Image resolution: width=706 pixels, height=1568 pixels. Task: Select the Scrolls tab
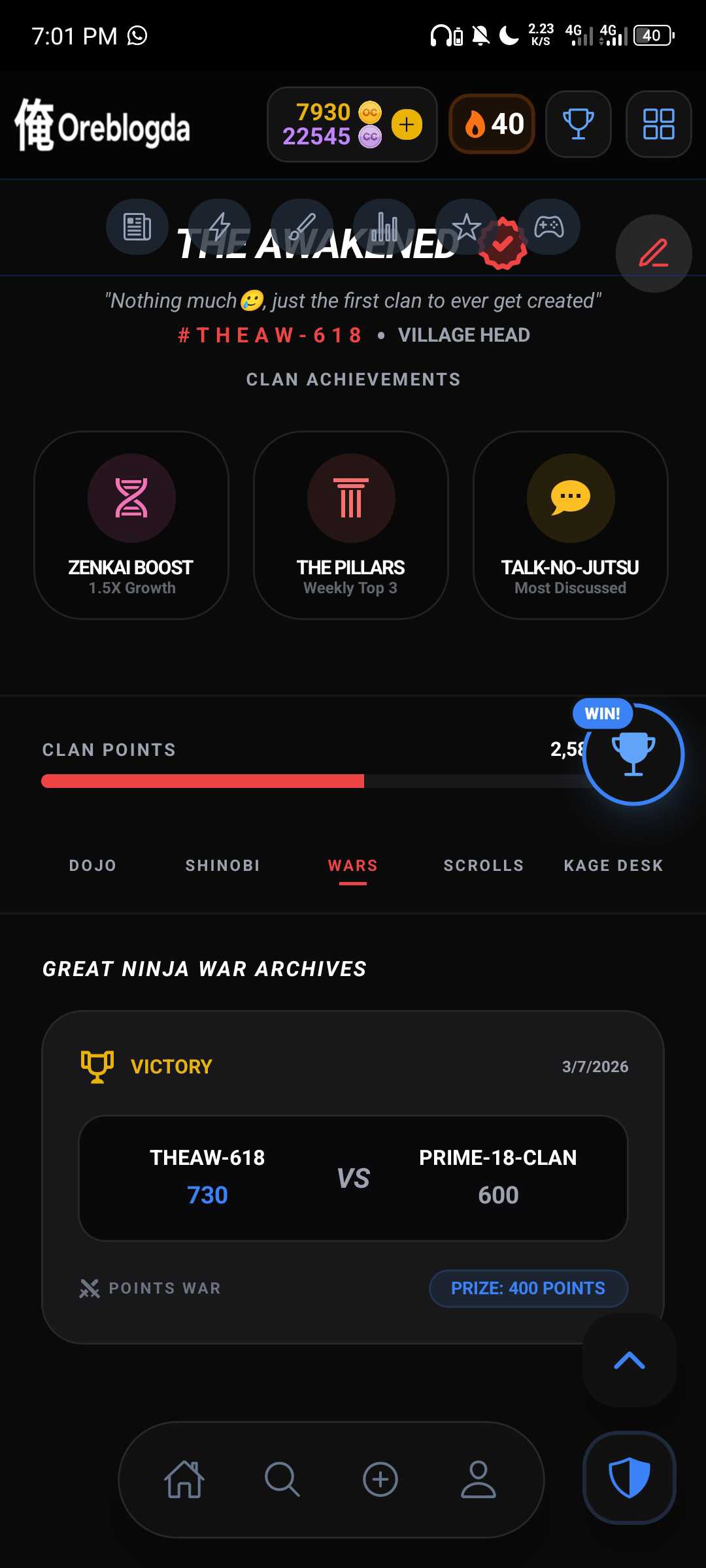(483, 865)
